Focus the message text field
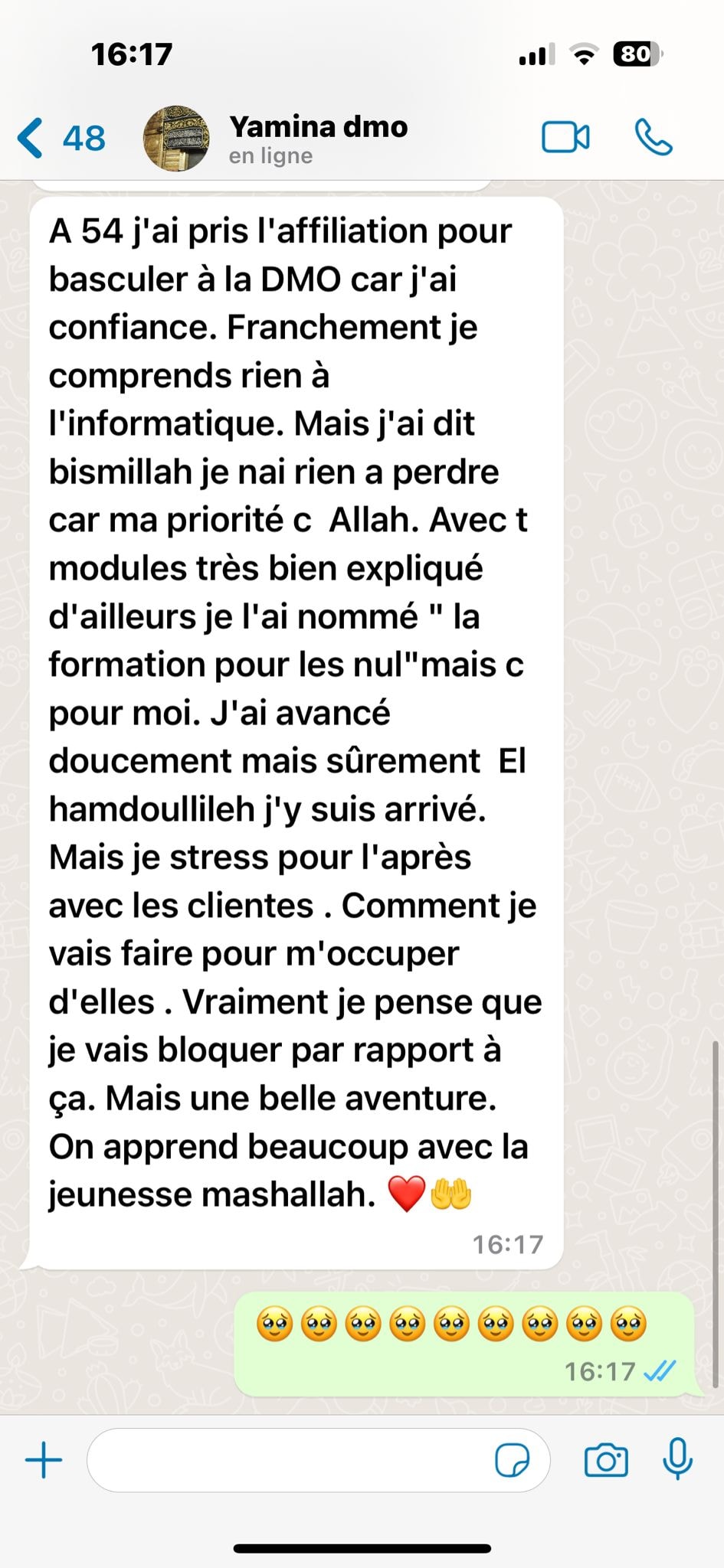Image resolution: width=724 pixels, height=1568 pixels. click(x=291, y=1460)
